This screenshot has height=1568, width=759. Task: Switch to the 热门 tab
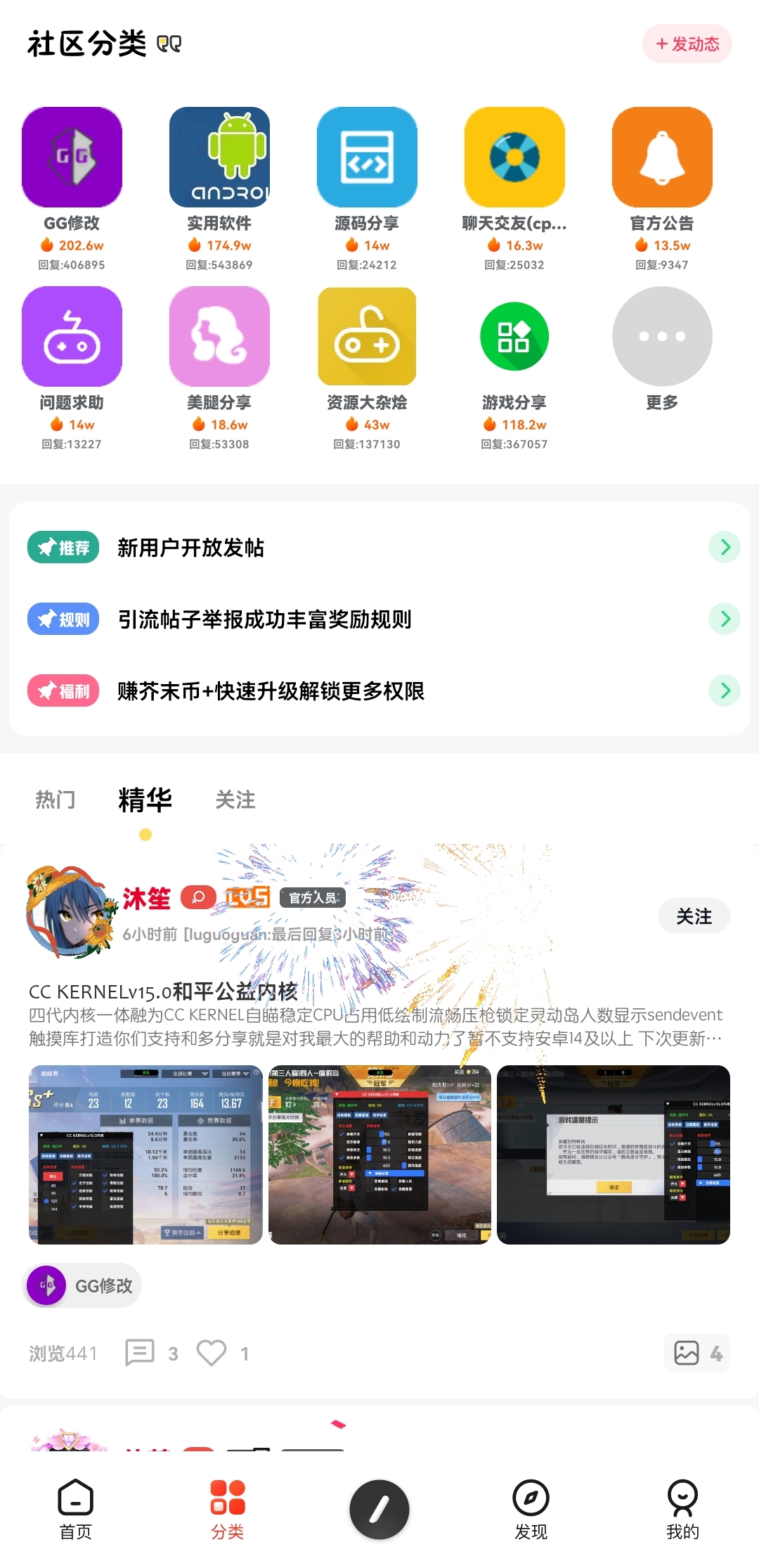tap(56, 799)
